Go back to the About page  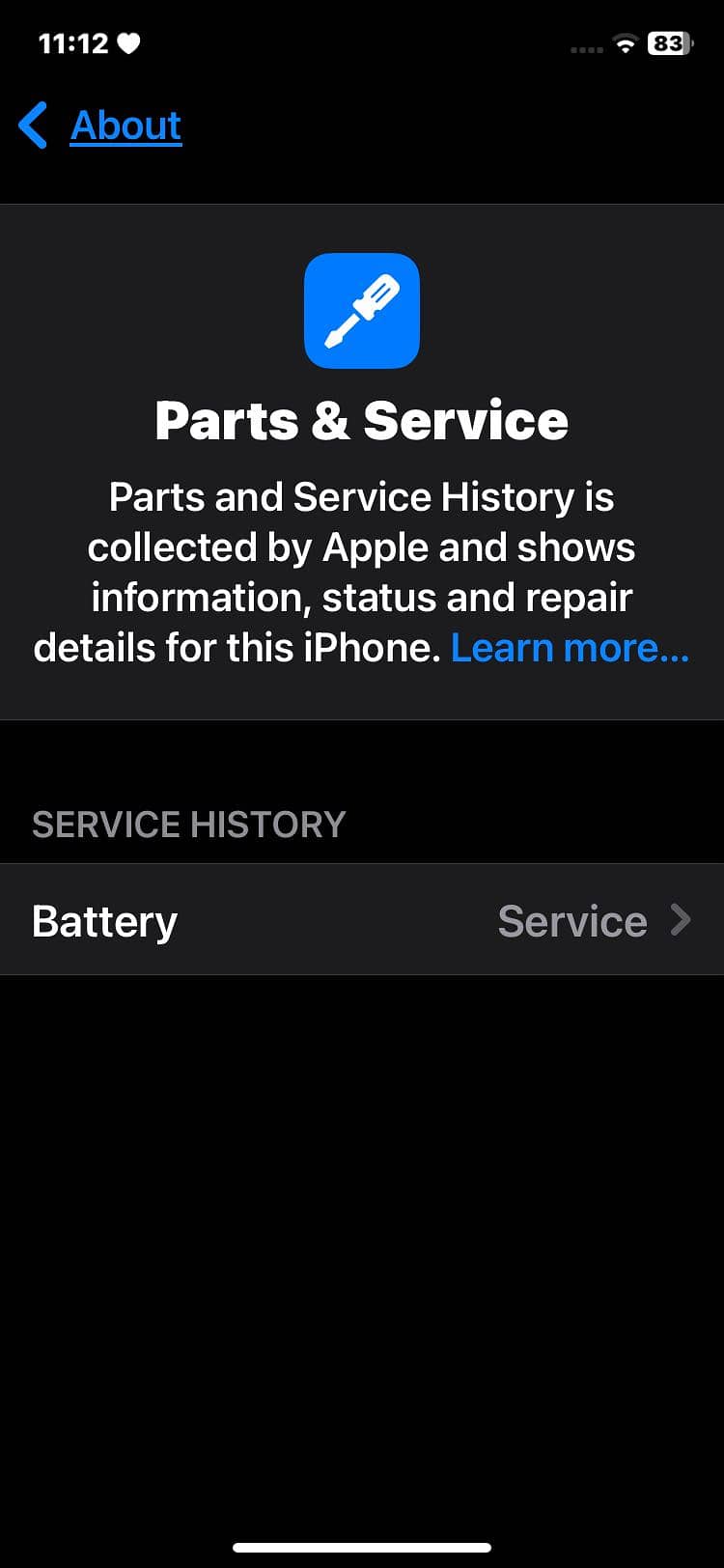coord(101,126)
